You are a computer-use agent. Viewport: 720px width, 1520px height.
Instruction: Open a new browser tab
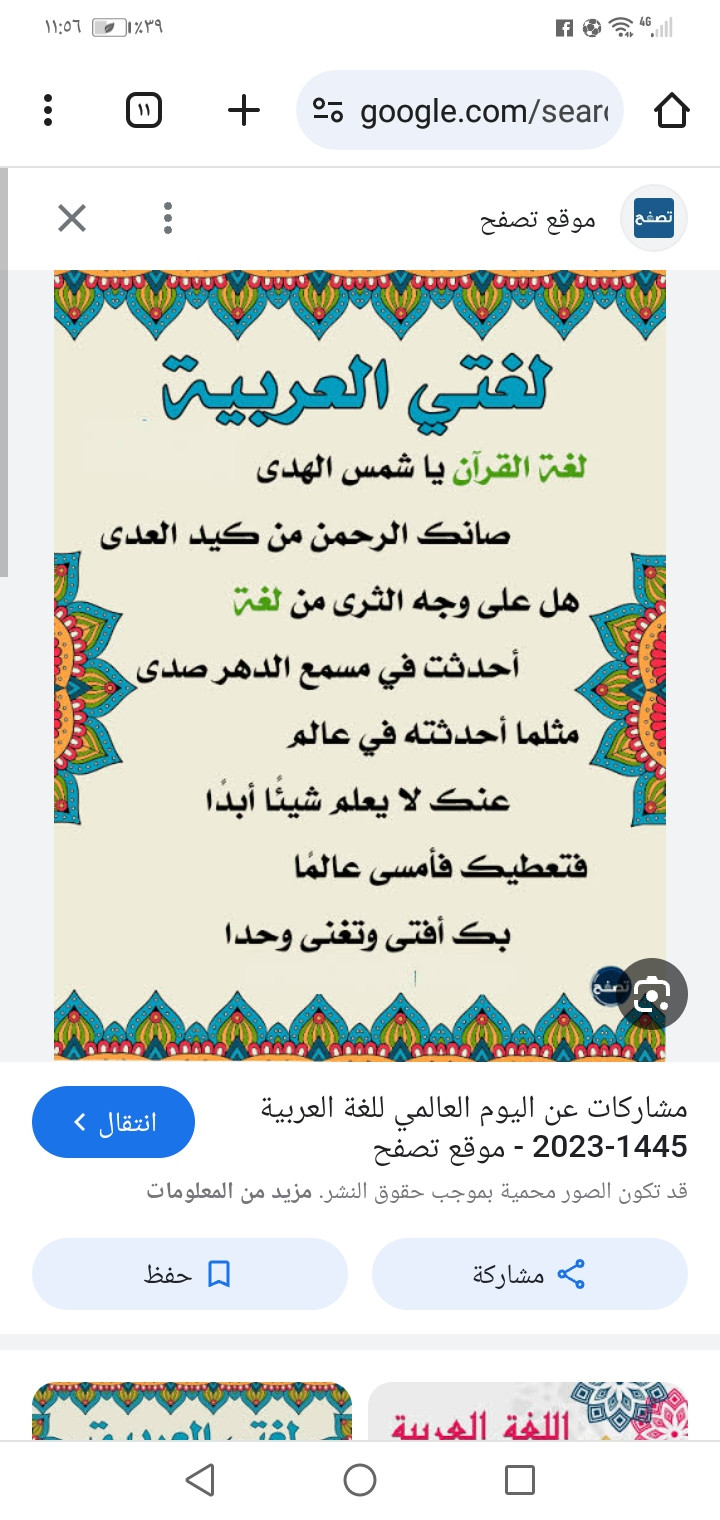click(x=244, y=110)
